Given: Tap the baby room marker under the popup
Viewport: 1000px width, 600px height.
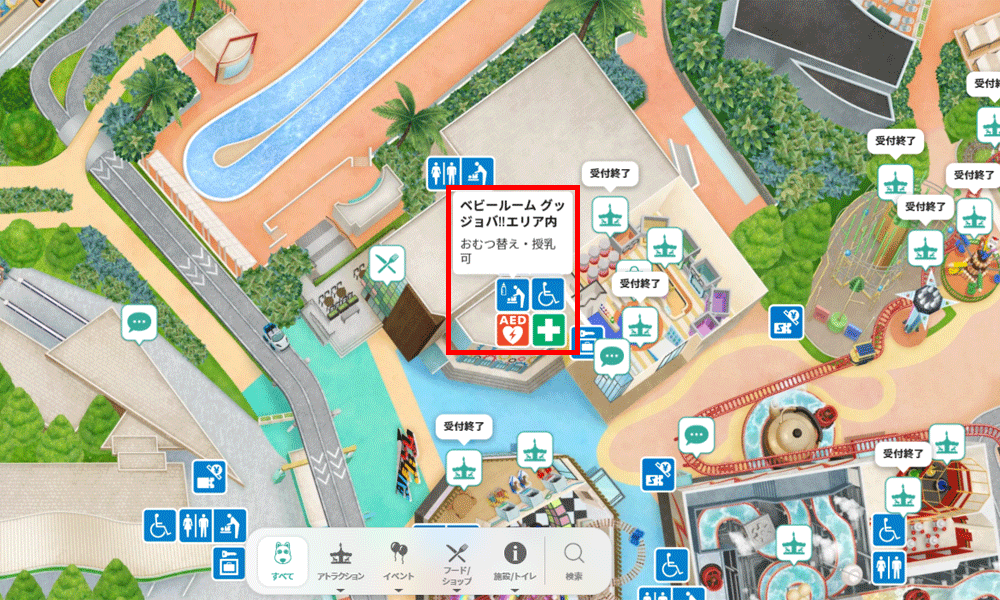Looking at the screenshot, I should (512, 294).
